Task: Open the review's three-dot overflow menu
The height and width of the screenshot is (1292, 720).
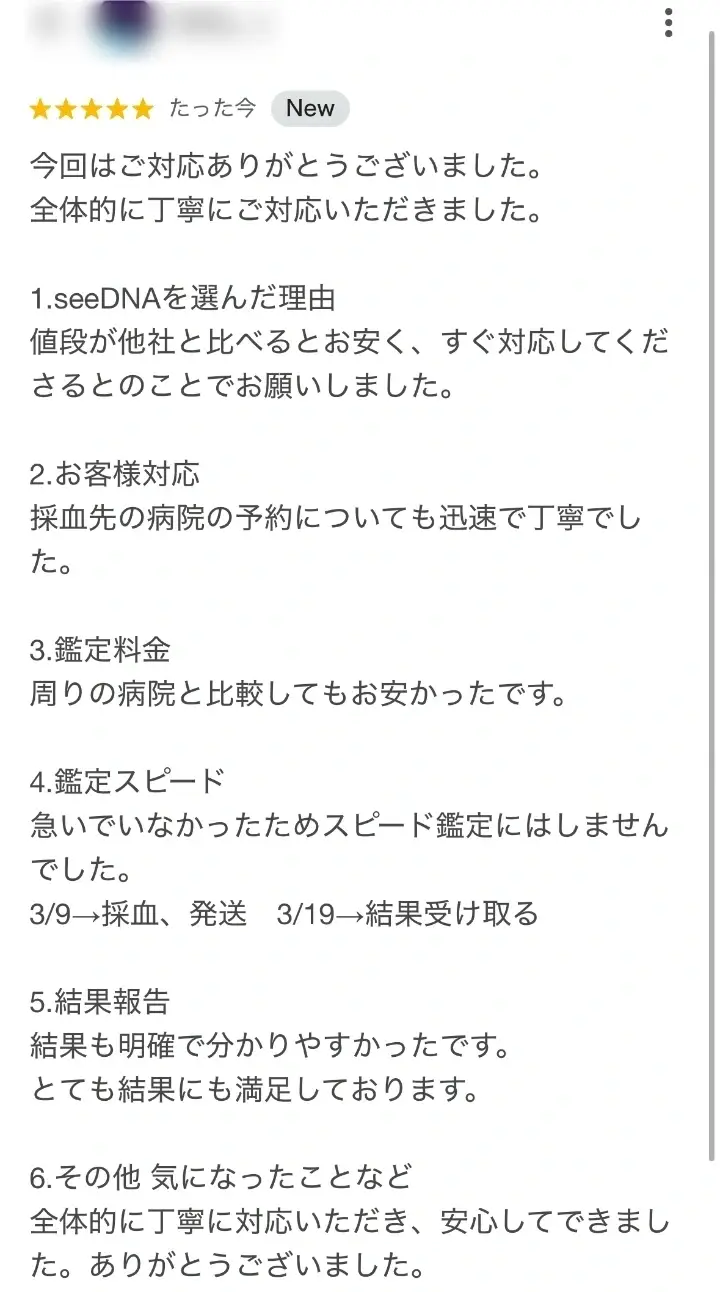Action: pyautogui.click(x=669, y=22)
